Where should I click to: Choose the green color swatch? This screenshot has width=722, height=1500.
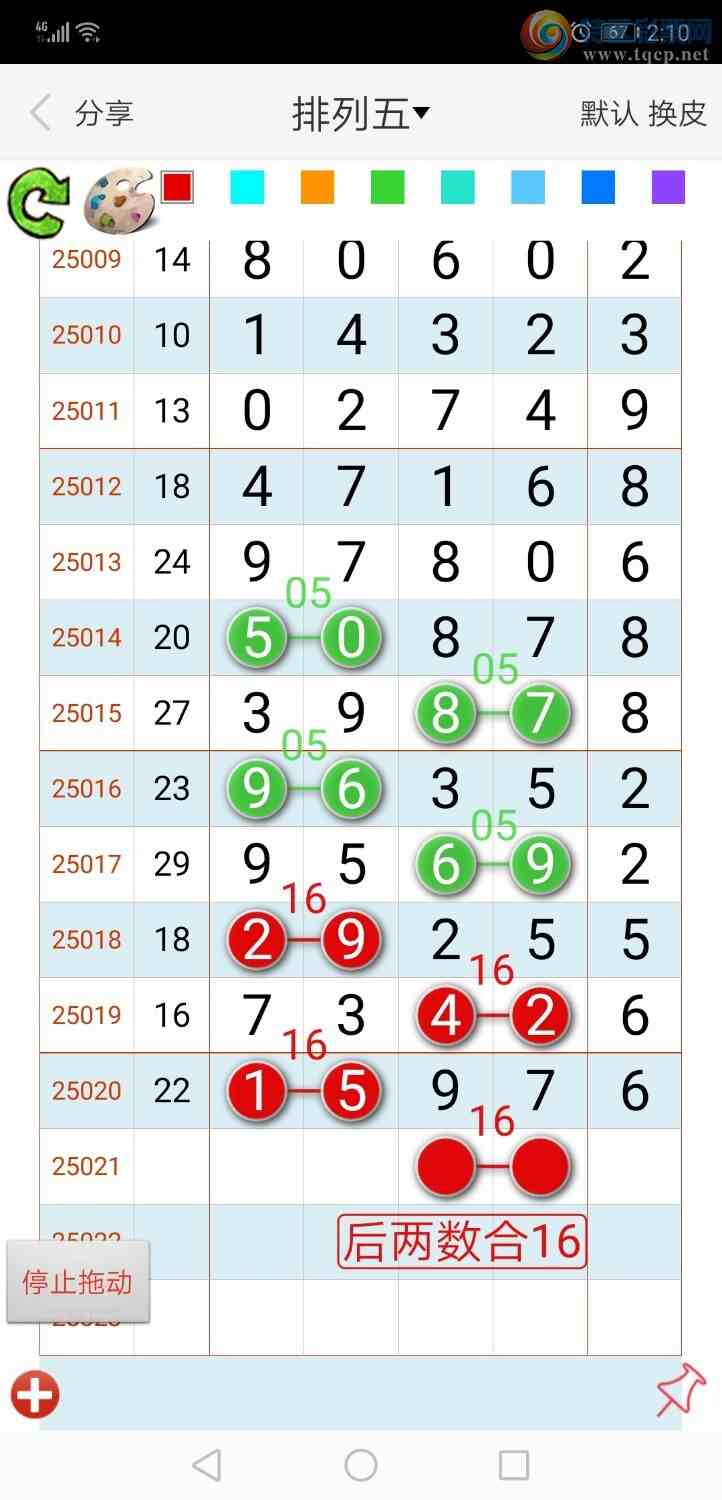387,187
